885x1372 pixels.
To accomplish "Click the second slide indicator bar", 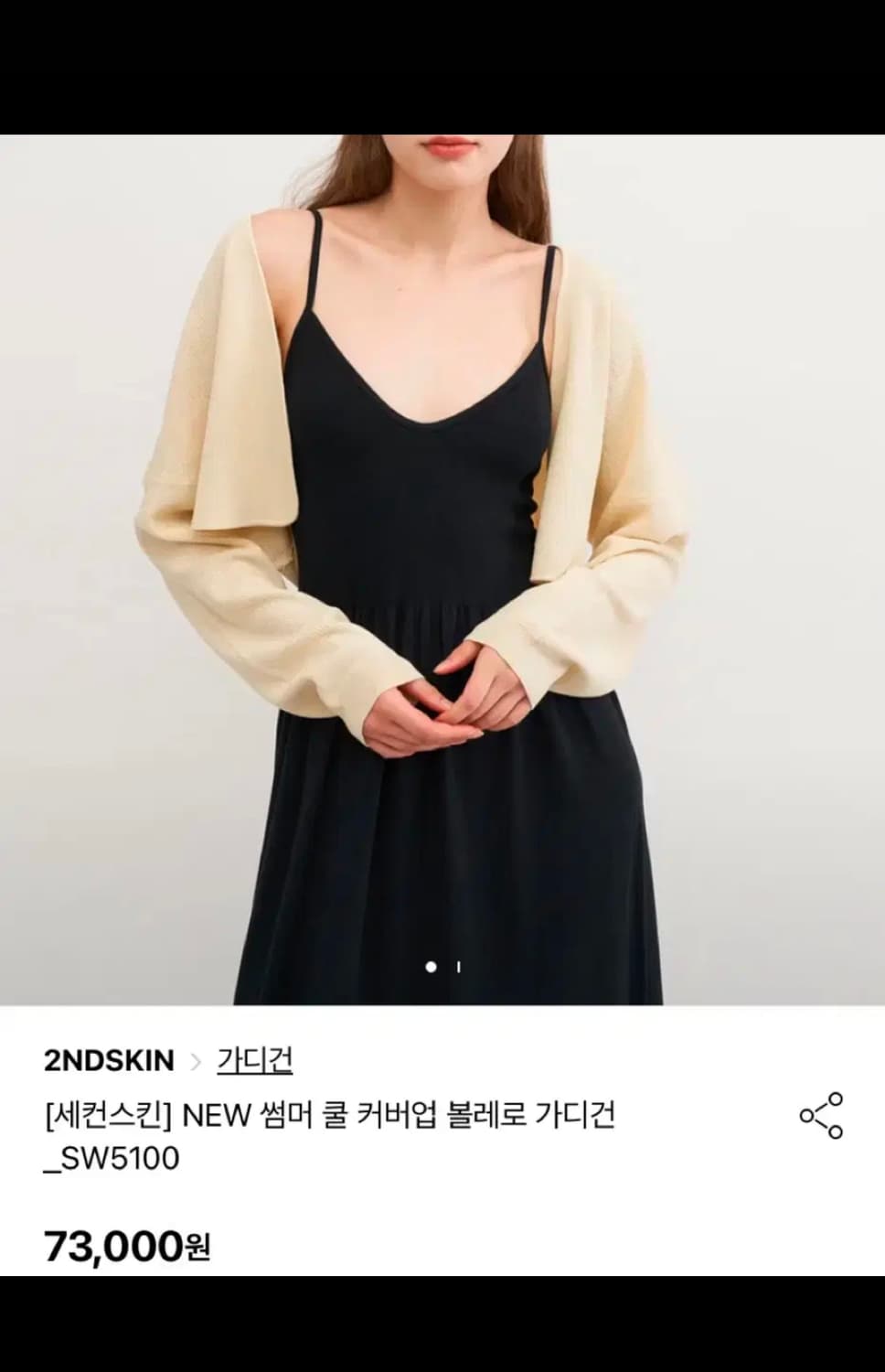I will click(458, 968).
